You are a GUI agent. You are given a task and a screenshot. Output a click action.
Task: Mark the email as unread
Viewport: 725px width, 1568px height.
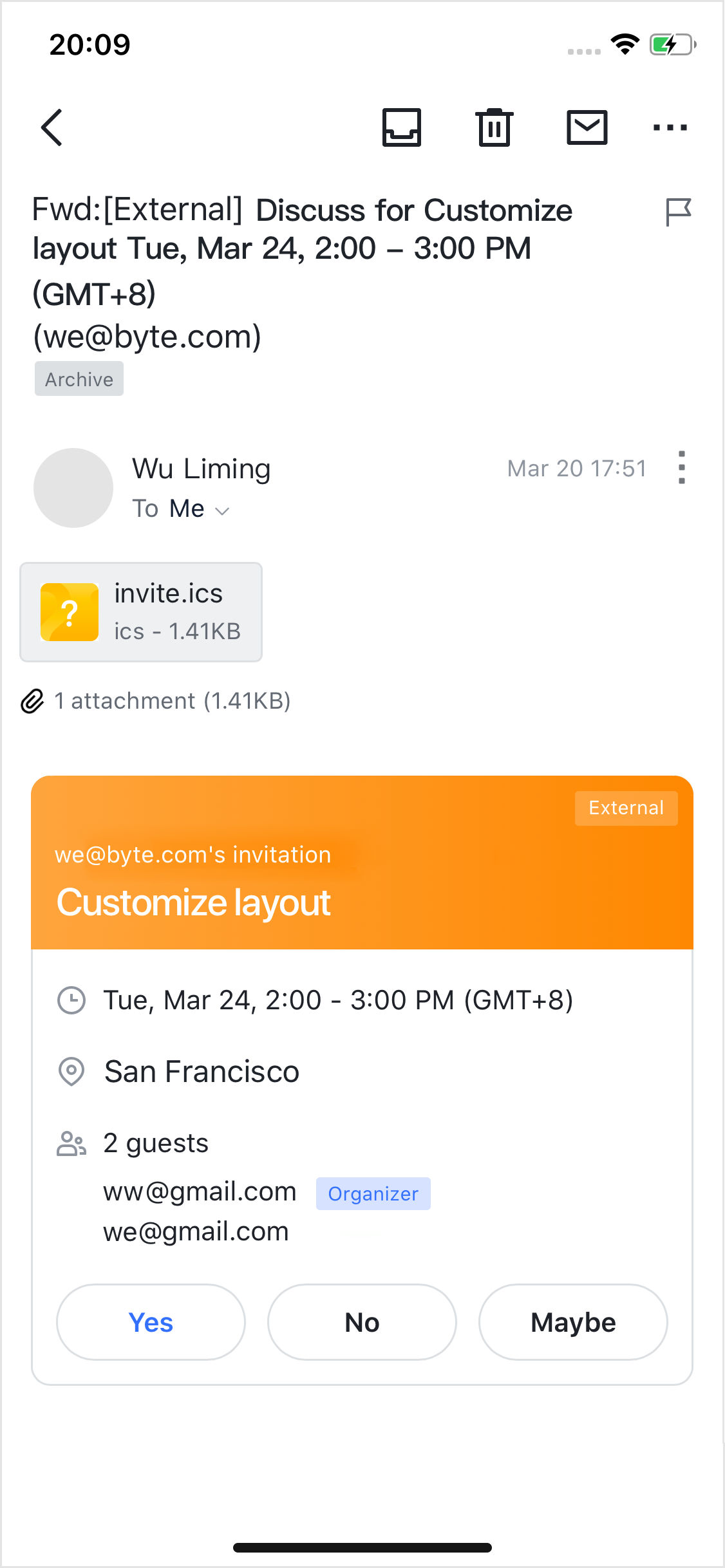587,127
